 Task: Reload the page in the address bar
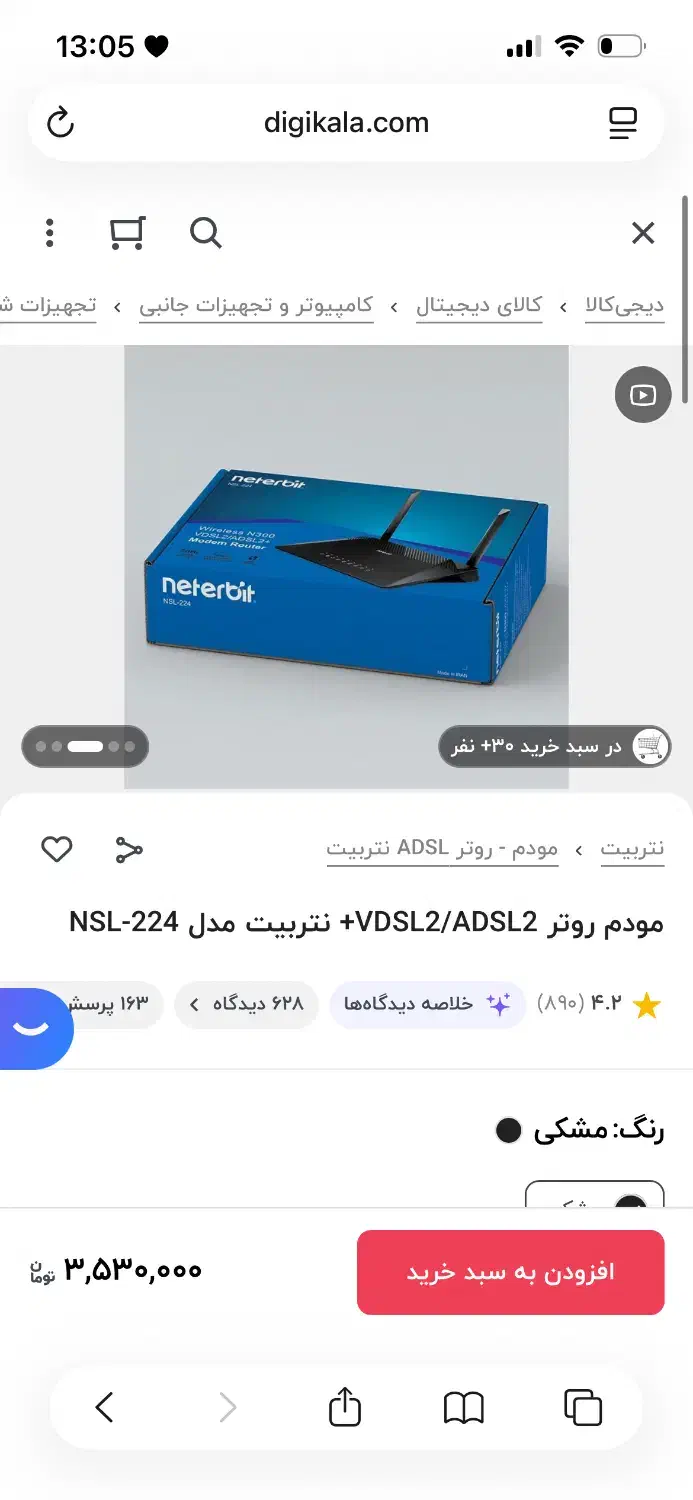61,123
